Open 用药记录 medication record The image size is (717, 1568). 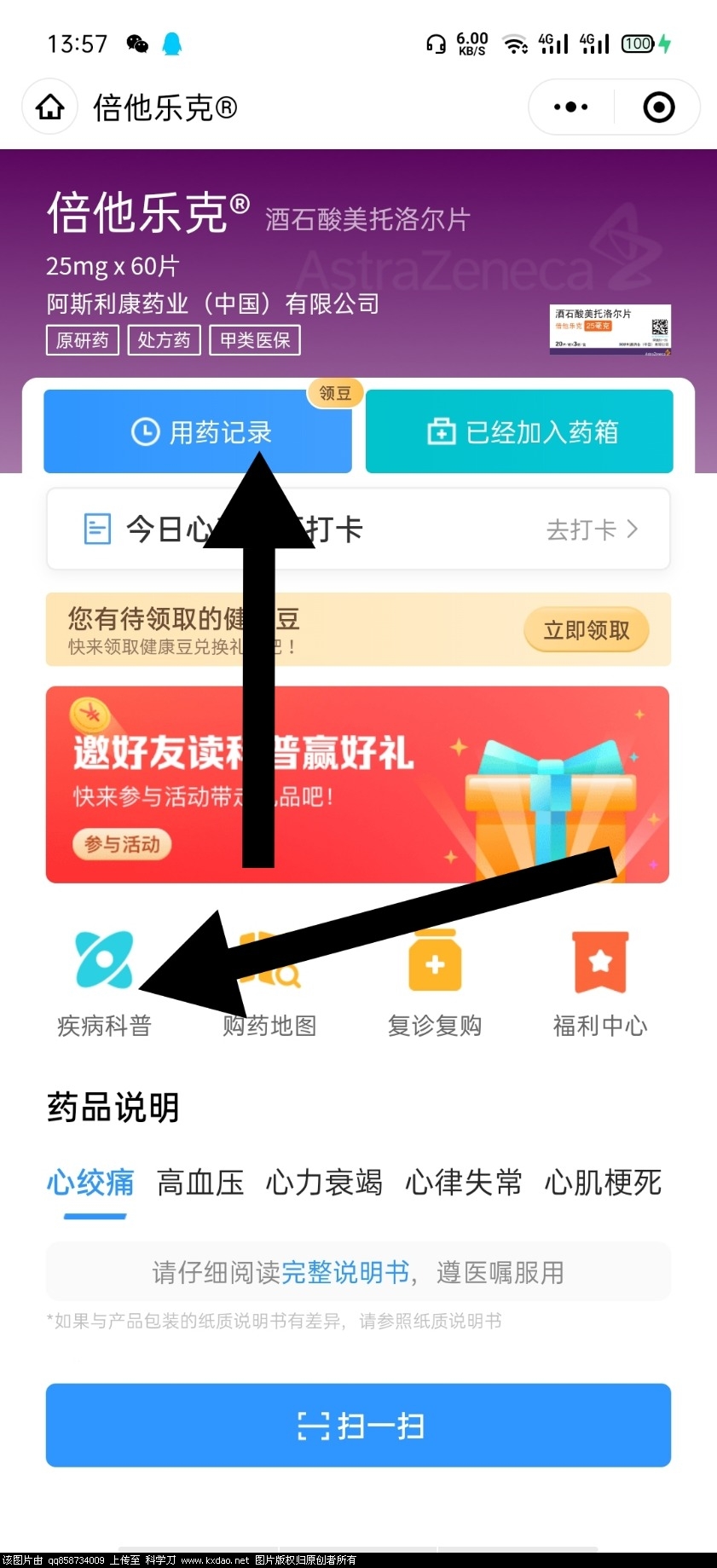198,432
